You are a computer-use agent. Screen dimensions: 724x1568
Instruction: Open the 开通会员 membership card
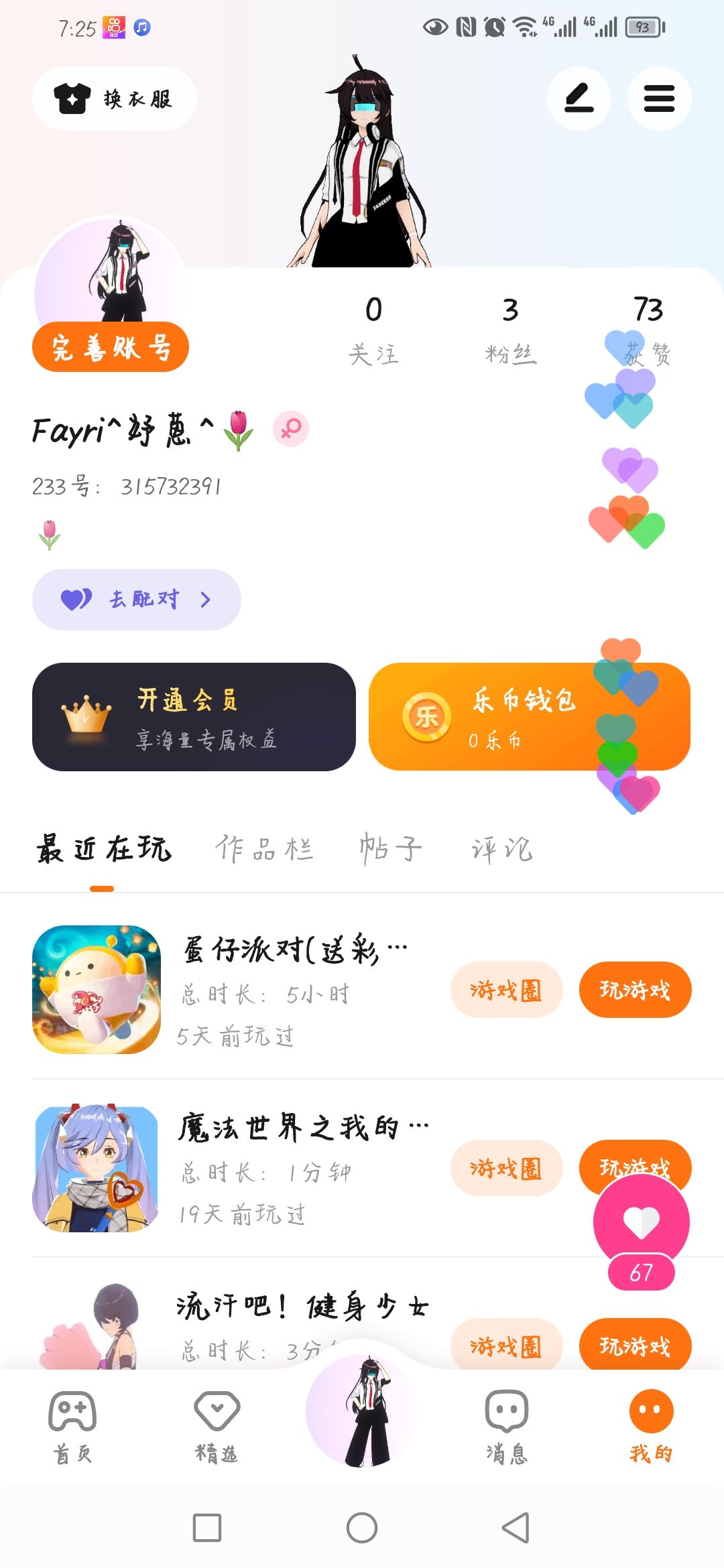tap(194, 717)
